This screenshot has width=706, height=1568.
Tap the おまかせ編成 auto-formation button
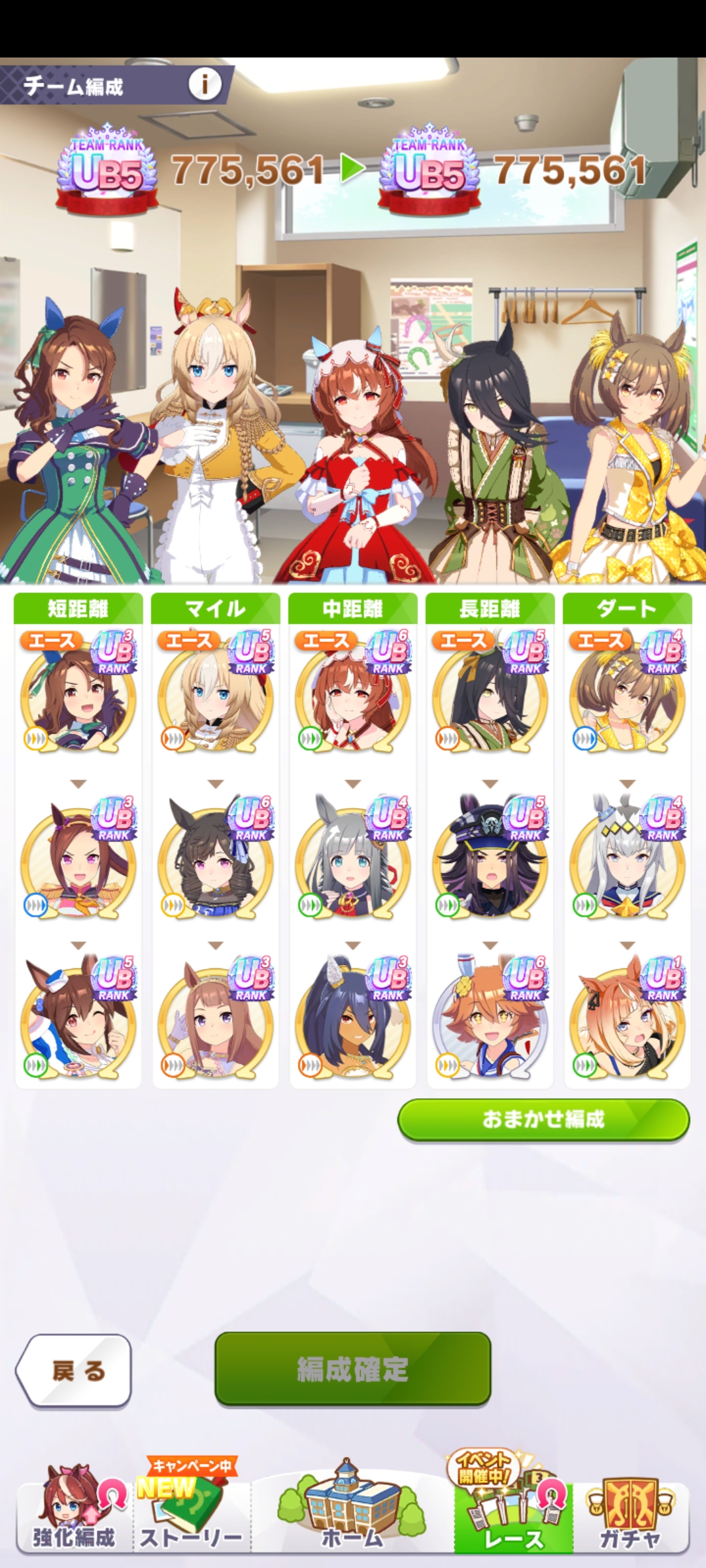[x=543, y=1119]
